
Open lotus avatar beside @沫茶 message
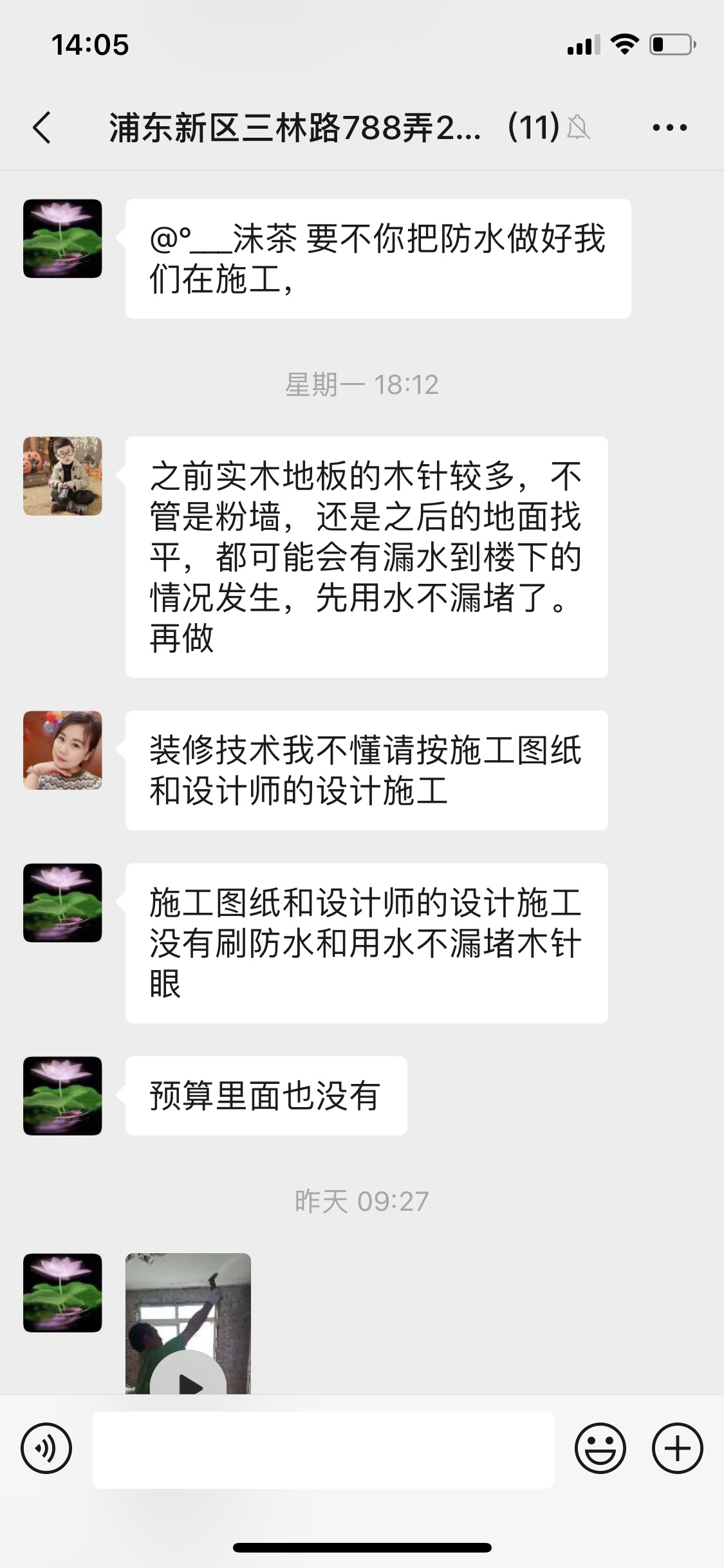coord(62,239)
